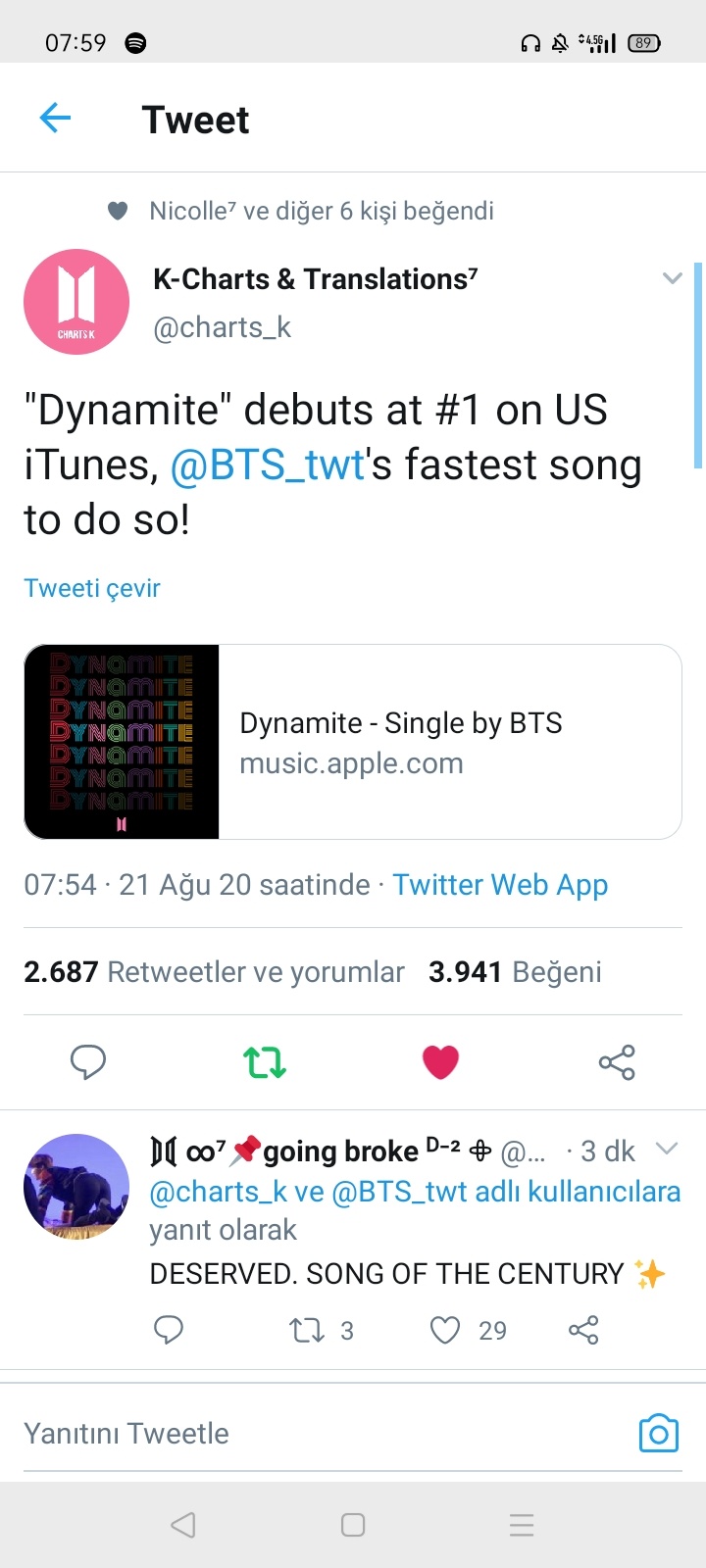Image resolution: width=706 pixels, height=1568 pixels.
Task: Retweet the SONG OF THE CENTURY reply
Action: coord(307,1330)
